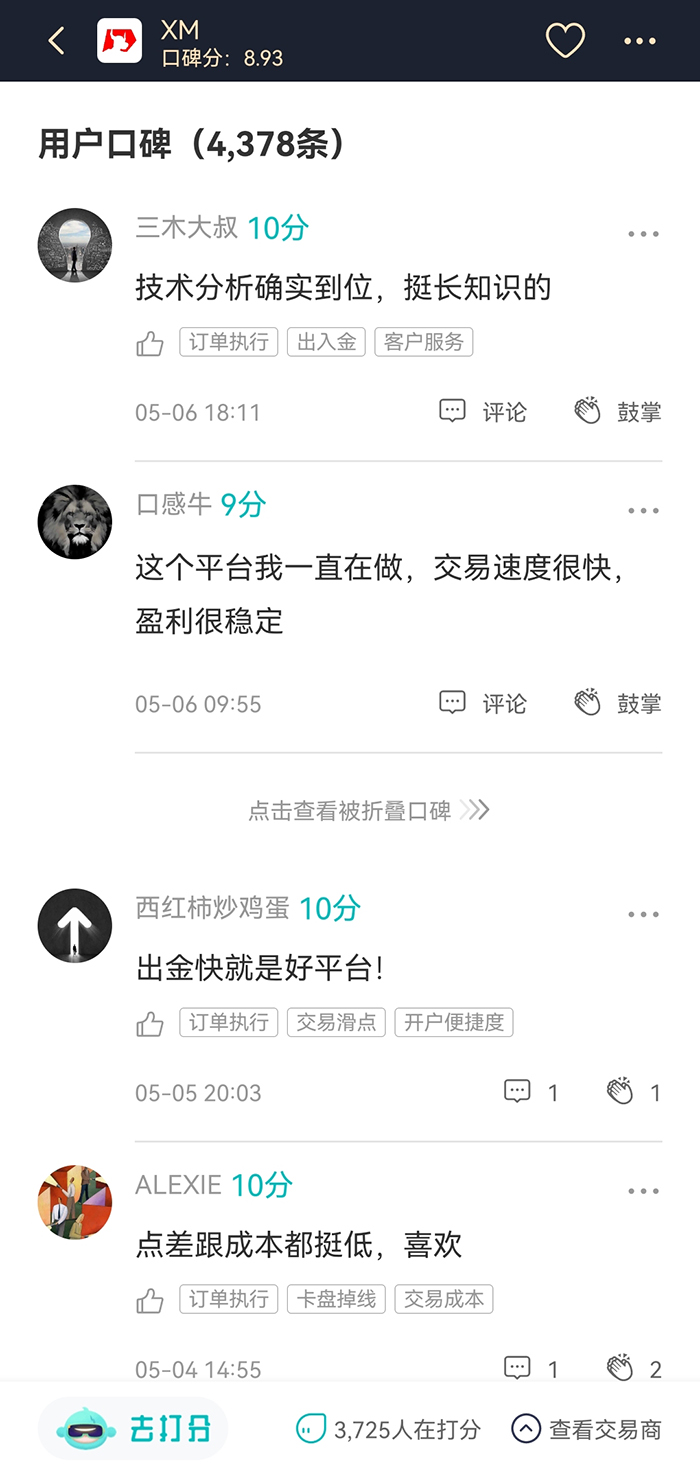Applaud 口感牛's review
Screen dimensions: 700x1475
click(x=617, y=703)
